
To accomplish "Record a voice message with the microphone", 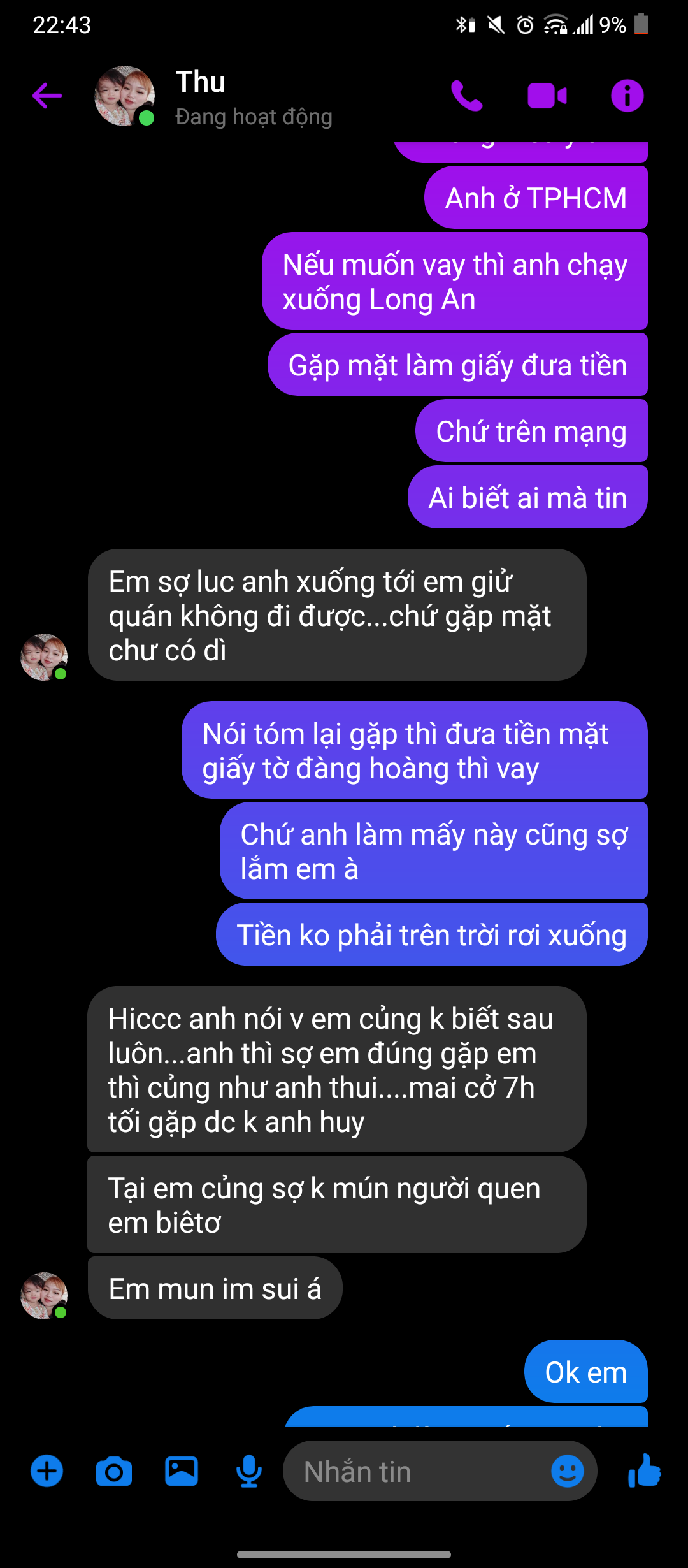I will coord(249,1471).
